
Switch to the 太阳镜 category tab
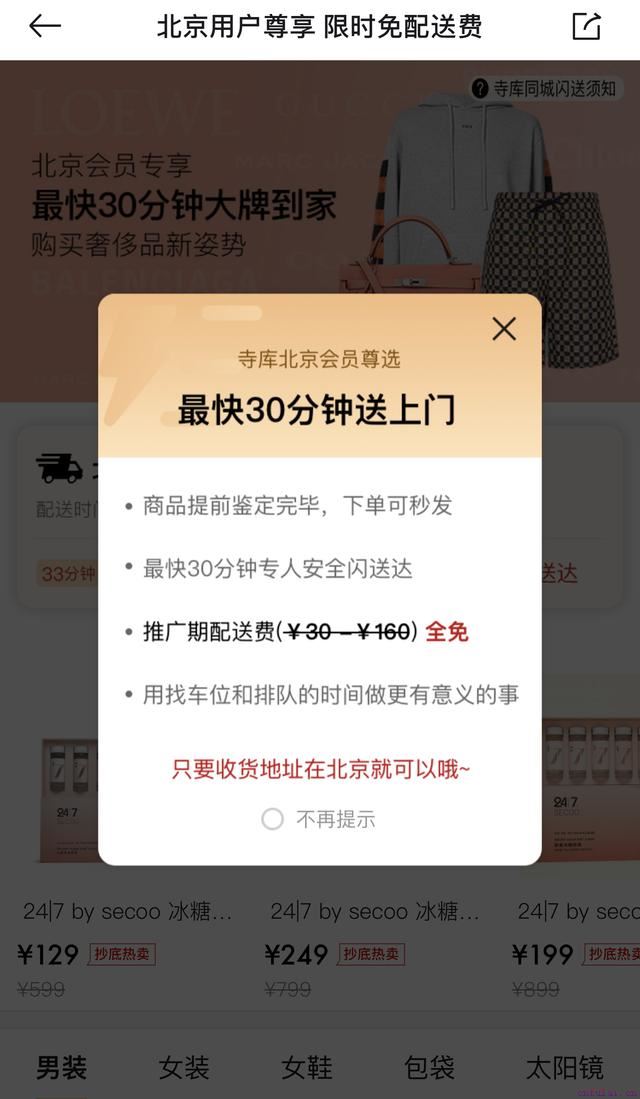pyautogui.click(x=564, y=1067)
